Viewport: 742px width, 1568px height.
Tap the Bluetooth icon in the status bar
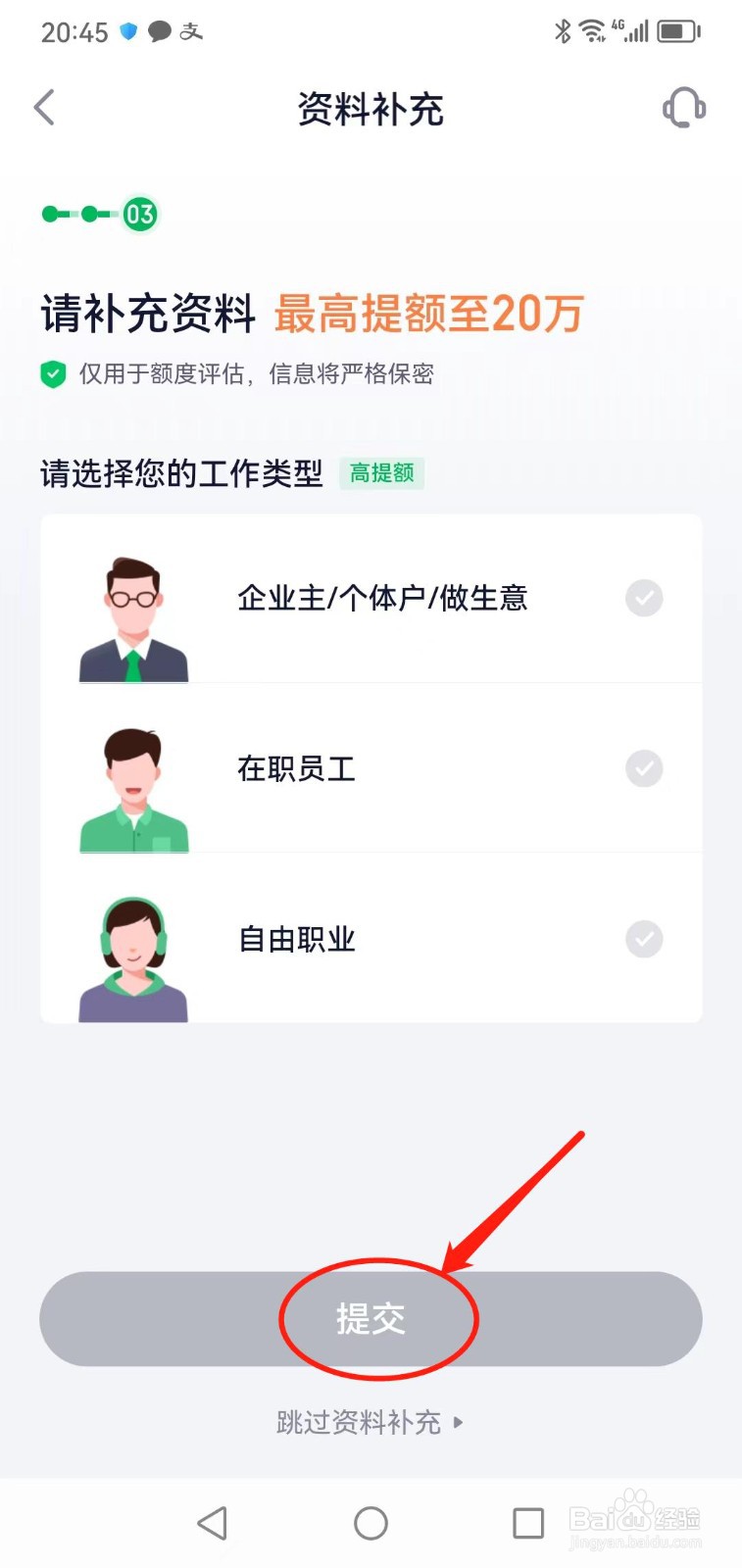[563, 31]
